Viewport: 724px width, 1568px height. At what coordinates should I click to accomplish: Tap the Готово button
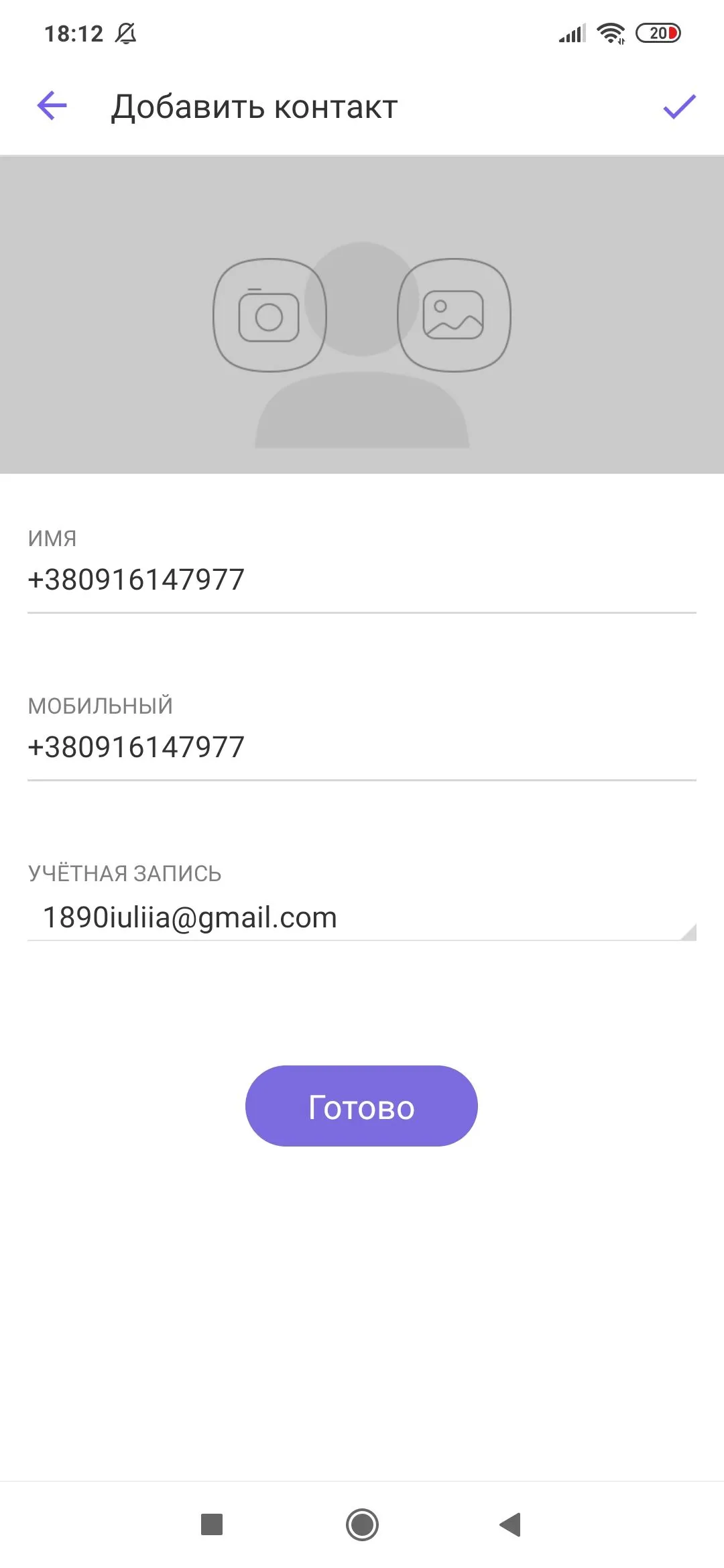click(x=361, y=1106)
